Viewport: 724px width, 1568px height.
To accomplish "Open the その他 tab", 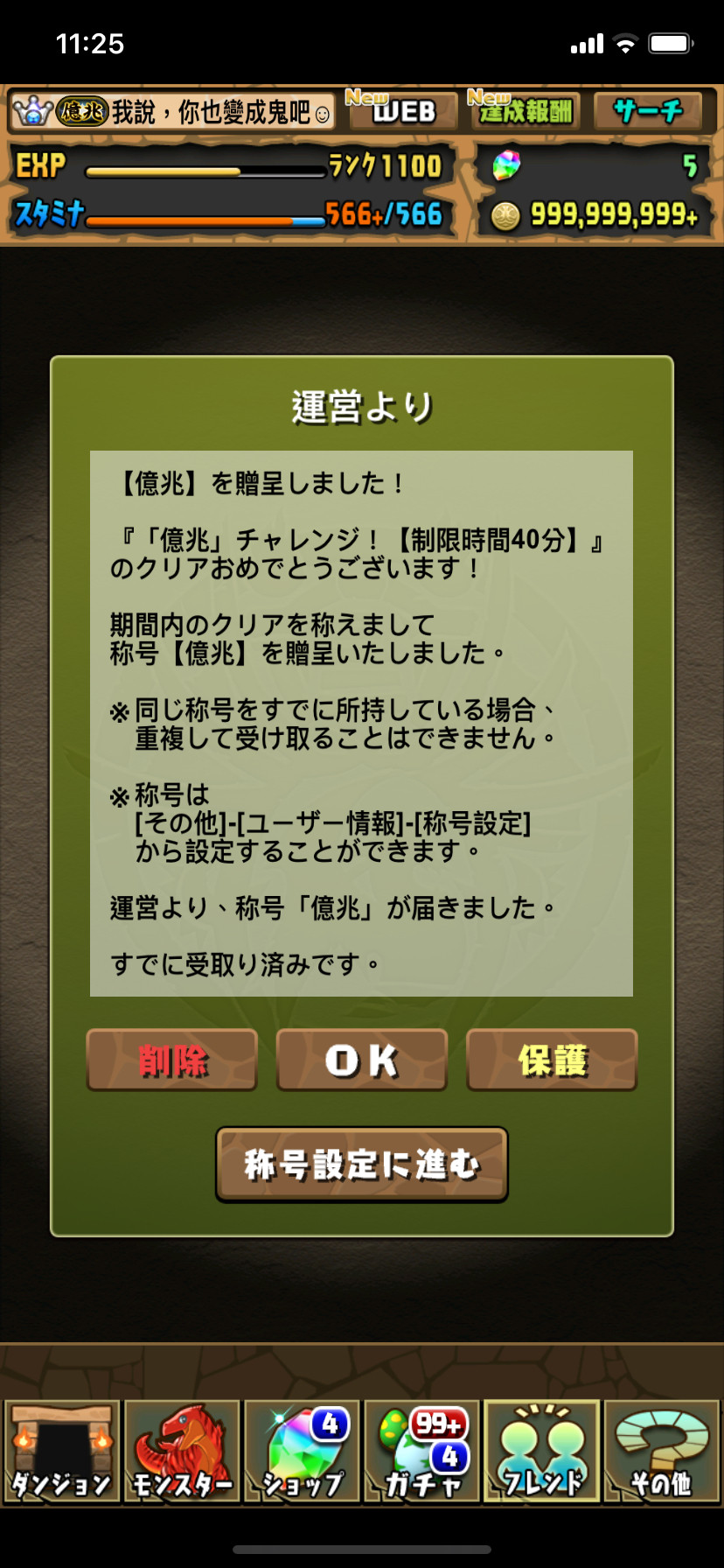I will pyautogui.click(x=662, y=1452).
